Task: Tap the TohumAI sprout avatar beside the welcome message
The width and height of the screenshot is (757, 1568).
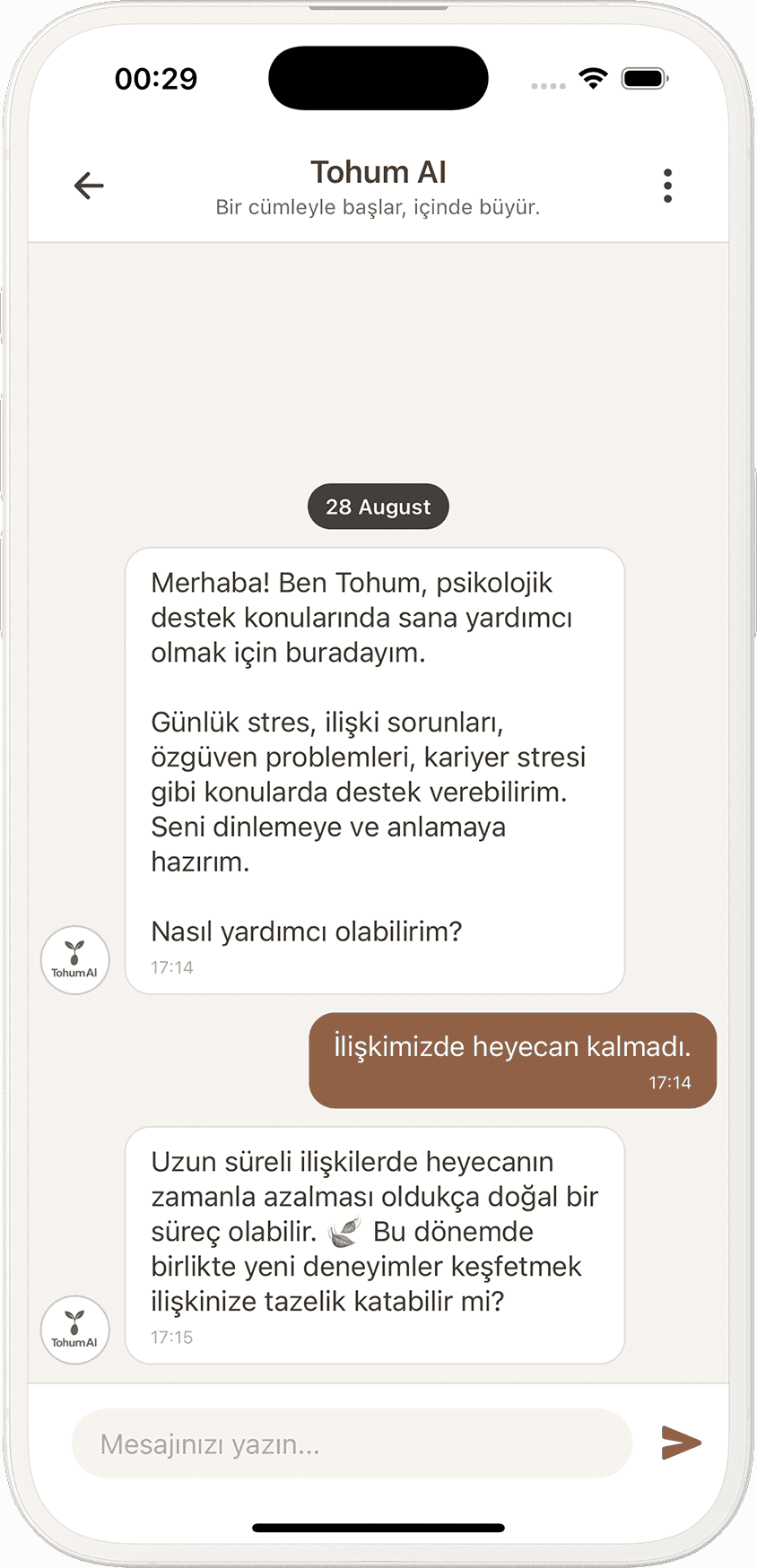Action: click(74, 959)
